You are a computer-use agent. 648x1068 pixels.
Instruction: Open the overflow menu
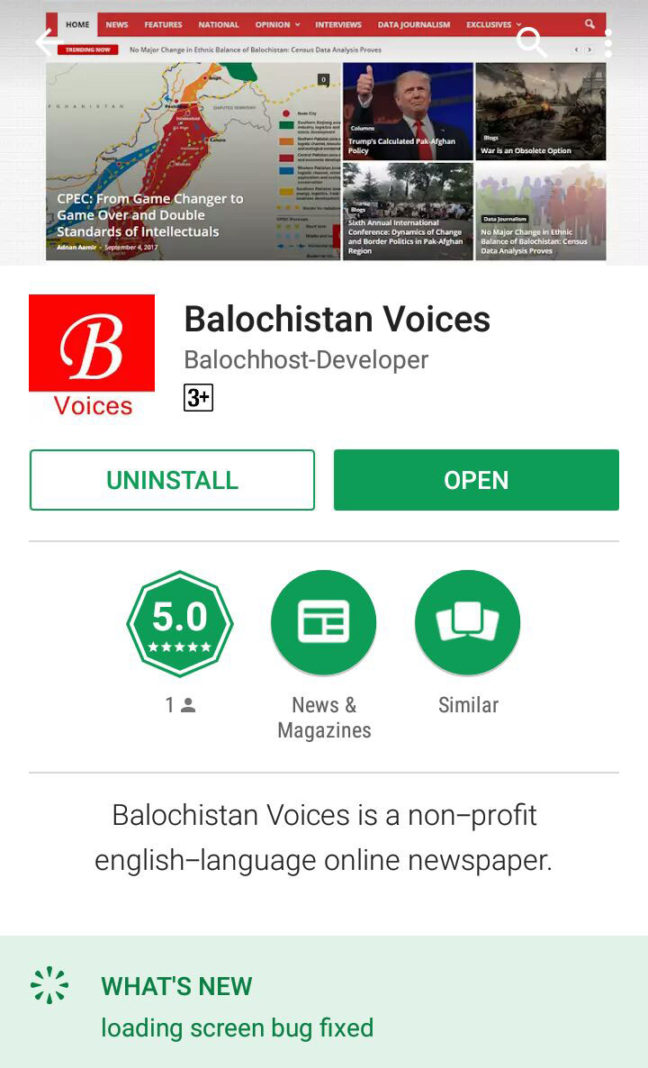click(608, 43)
